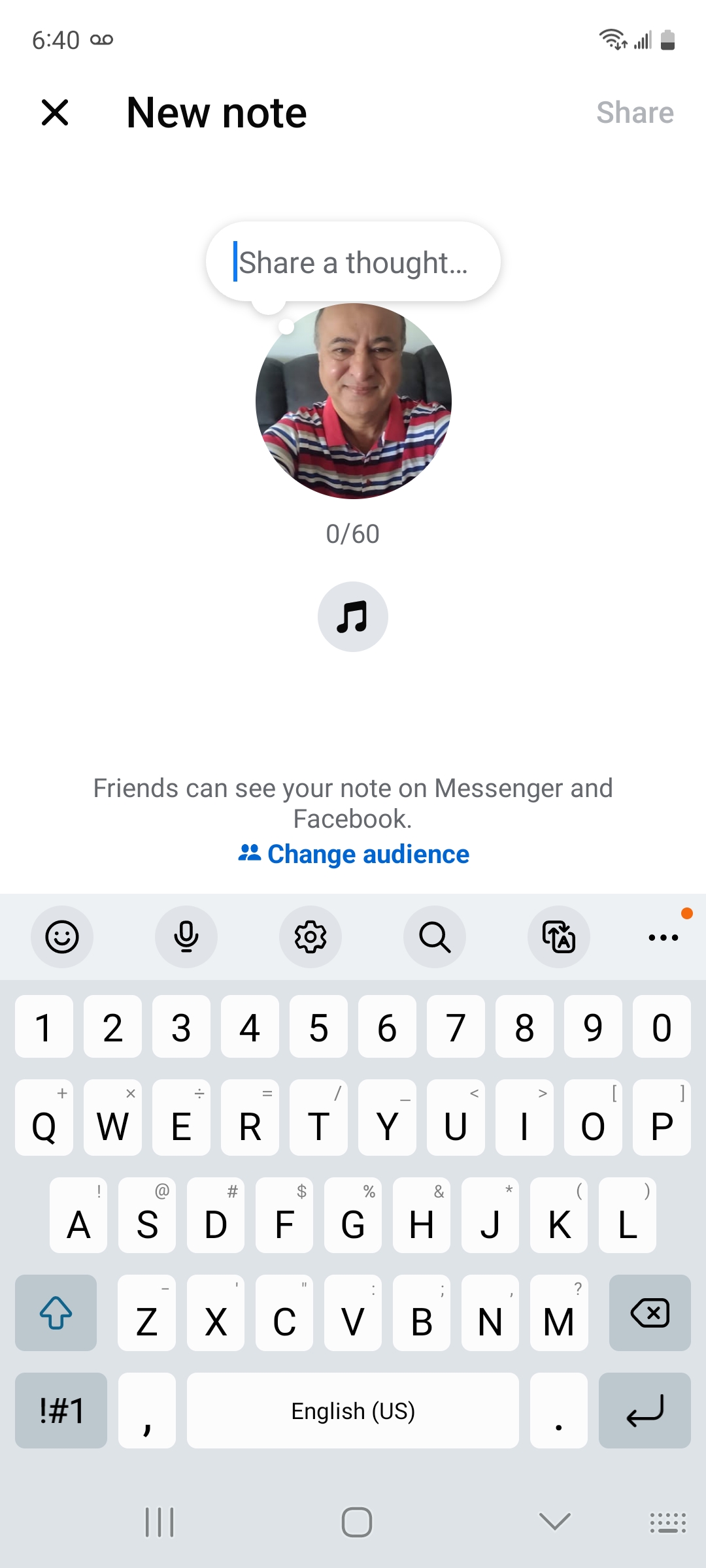
Task: Open keyboard settings gear
Action: coord(311,937)
